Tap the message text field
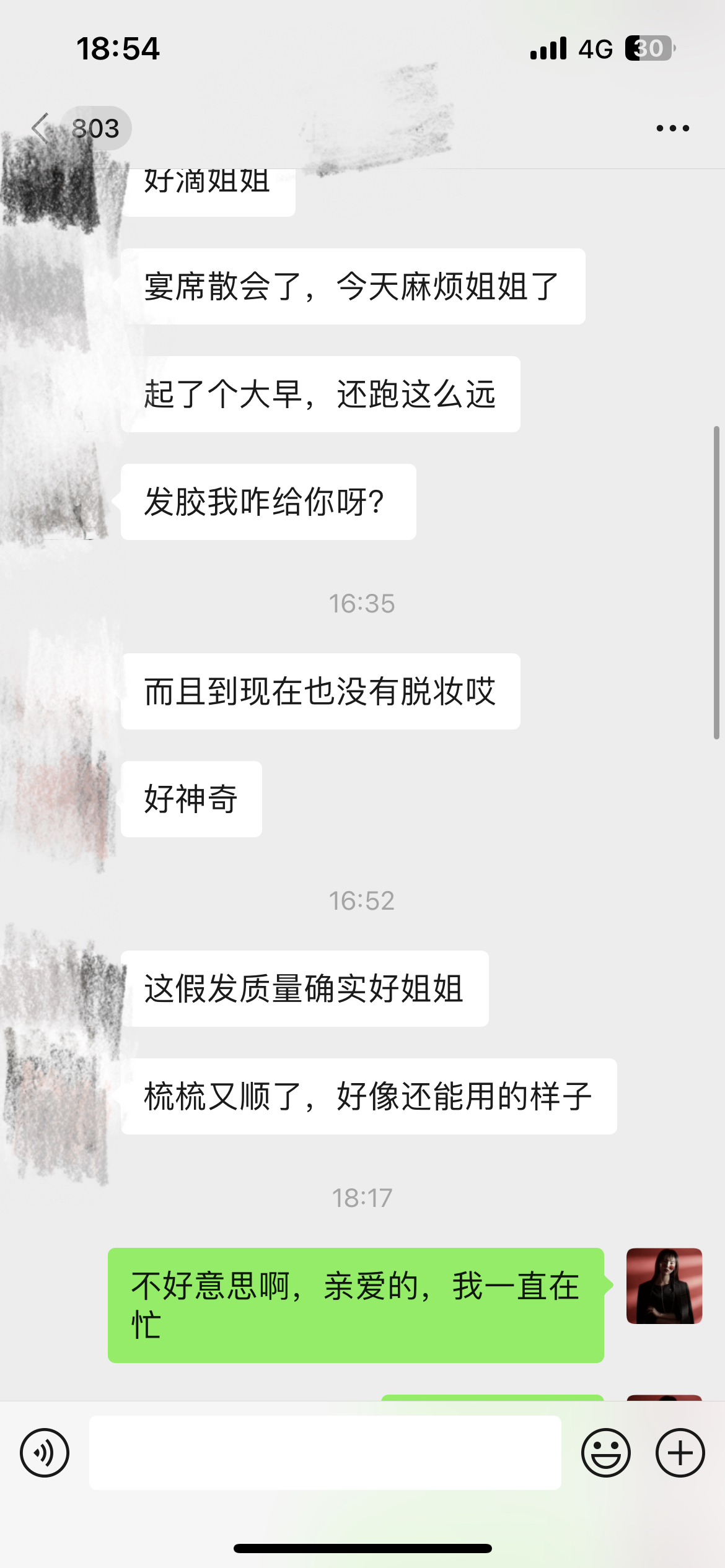Image resolution: width=725 pixels, height=1568 pixels. [325, 1453]
